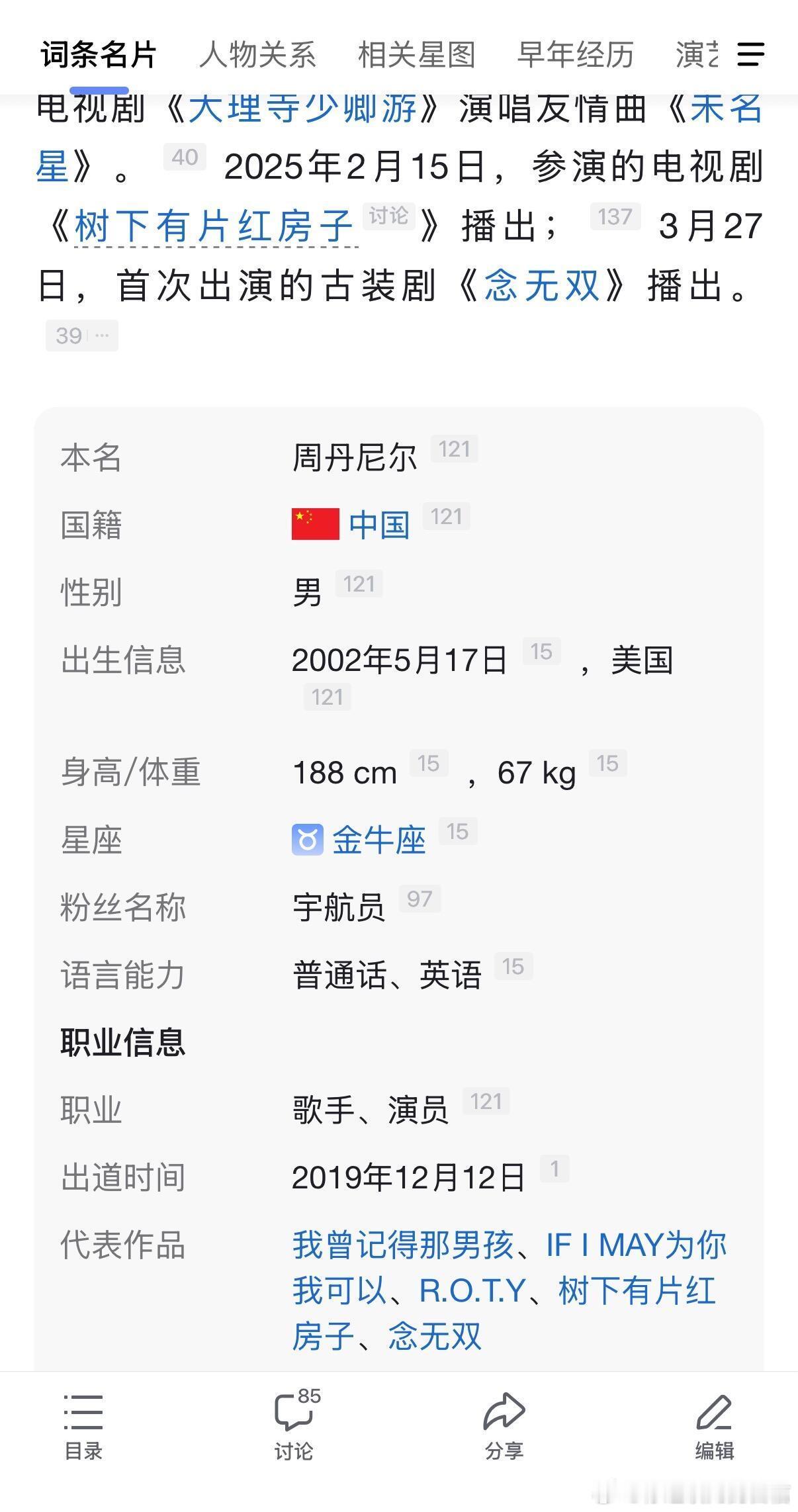Click reference citation 137

[x=615, y=215]
